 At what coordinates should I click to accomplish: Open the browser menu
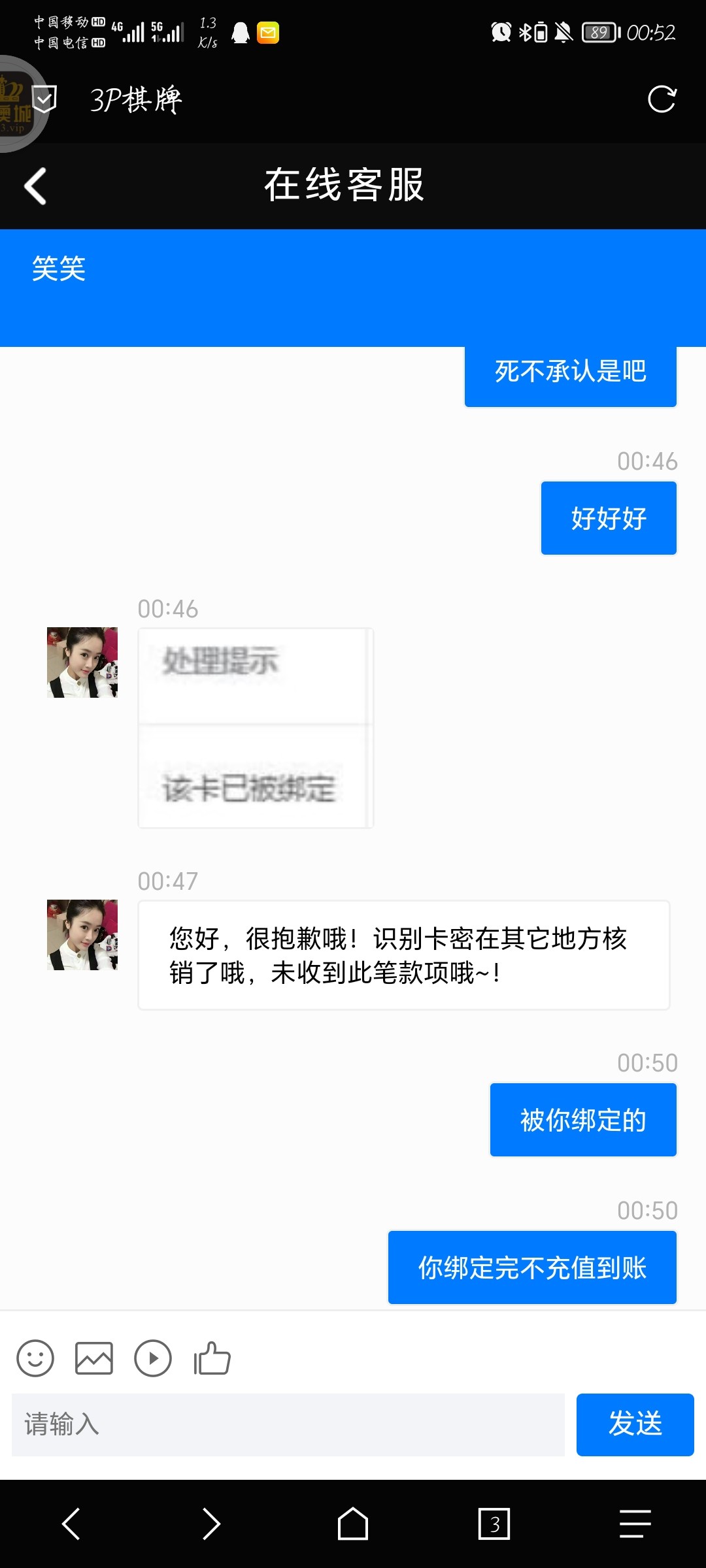point(635,1524)
